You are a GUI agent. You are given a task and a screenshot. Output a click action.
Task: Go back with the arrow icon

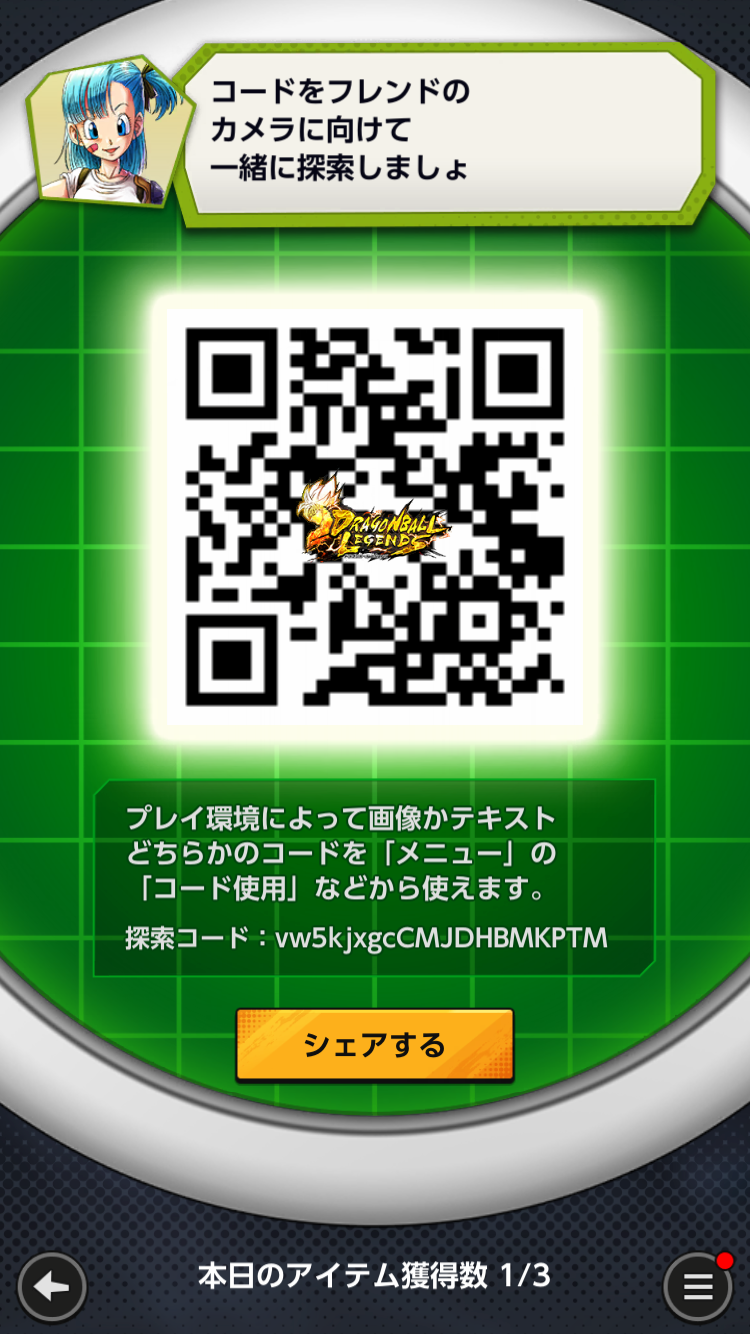[52, 1286]
